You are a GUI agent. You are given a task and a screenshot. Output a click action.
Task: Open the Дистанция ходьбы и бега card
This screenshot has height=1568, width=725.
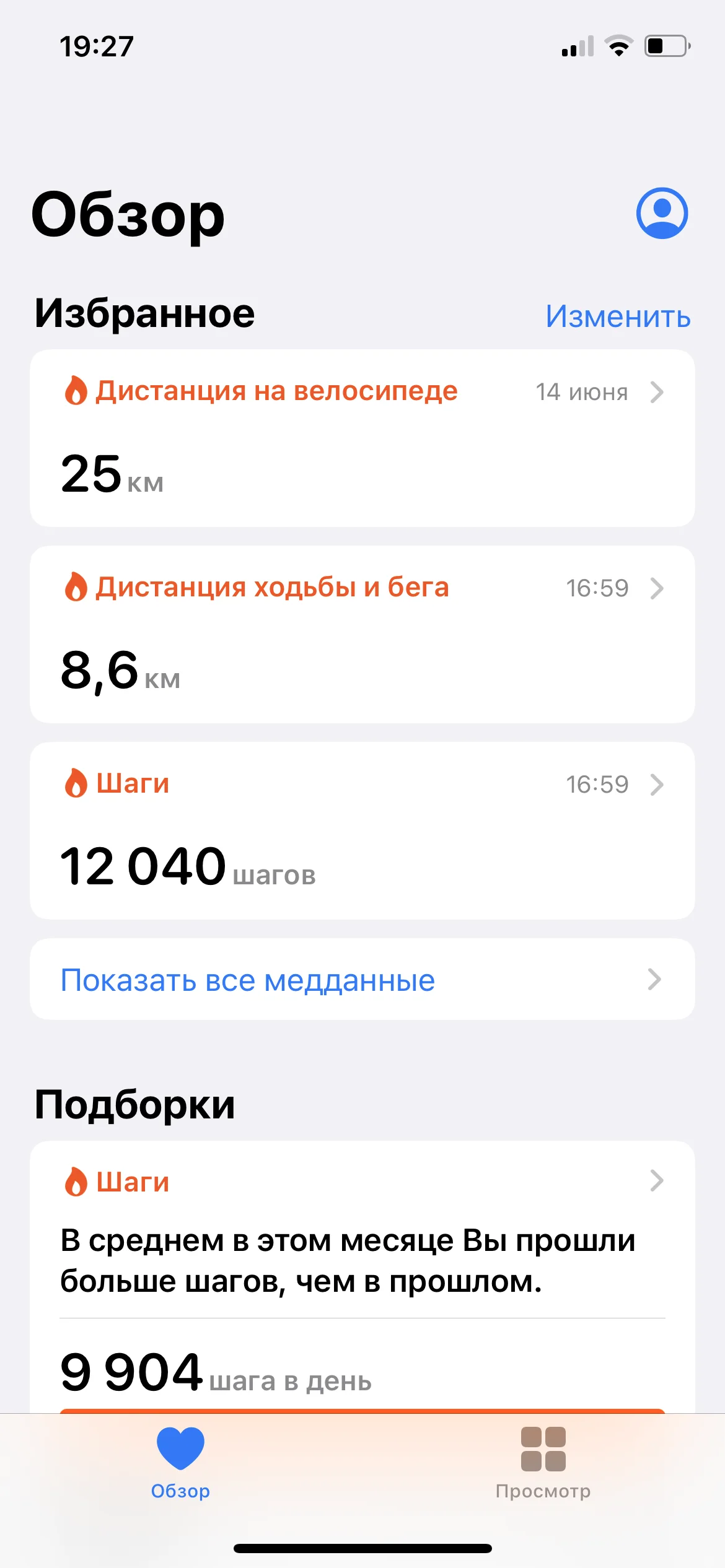coord(362,634)
